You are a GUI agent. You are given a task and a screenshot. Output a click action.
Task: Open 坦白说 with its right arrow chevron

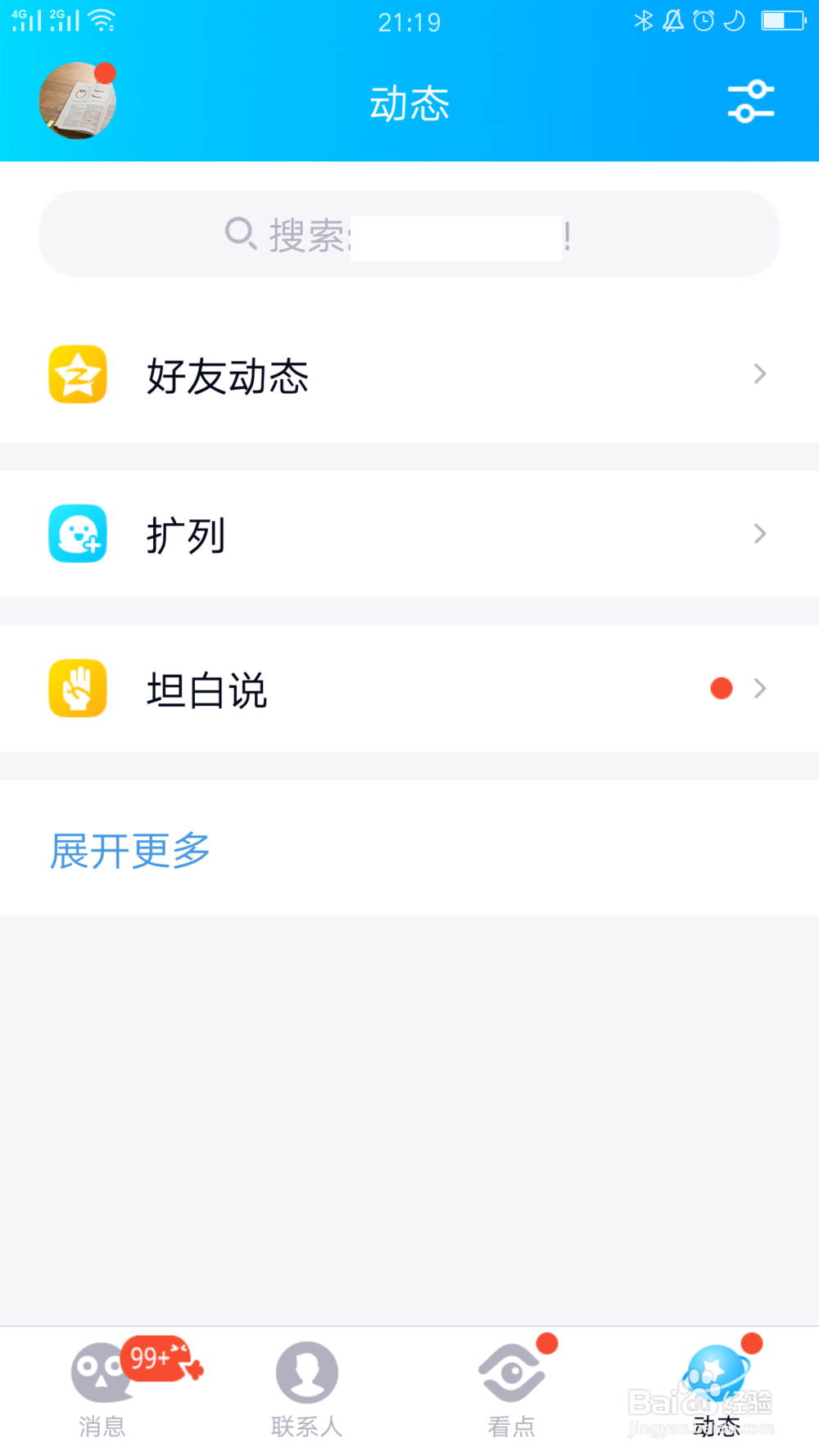tap(759, 689)
